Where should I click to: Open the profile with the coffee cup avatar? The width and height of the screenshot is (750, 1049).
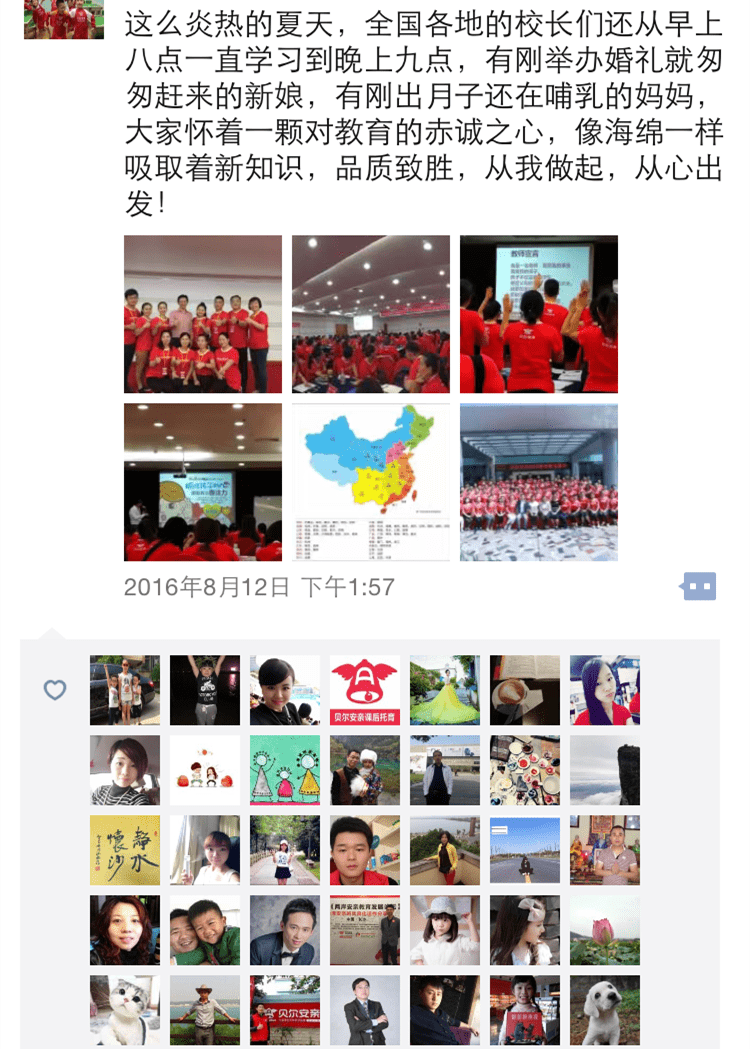click(525, 690)
